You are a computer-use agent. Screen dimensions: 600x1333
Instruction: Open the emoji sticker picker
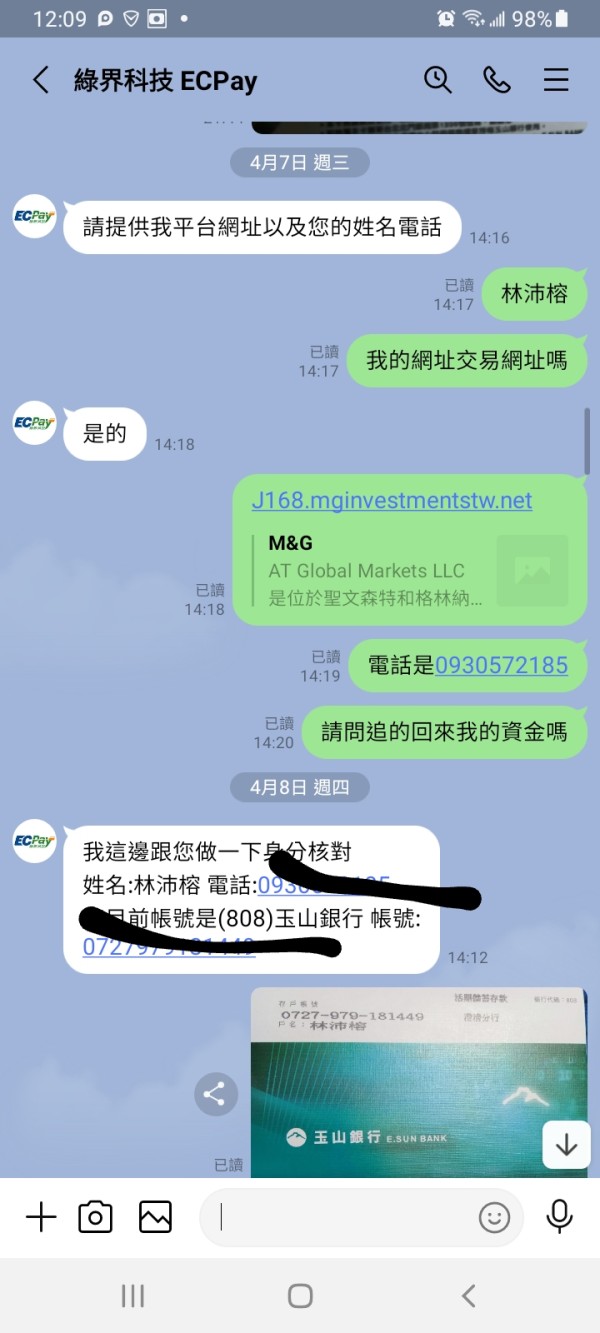(494, 1217)
